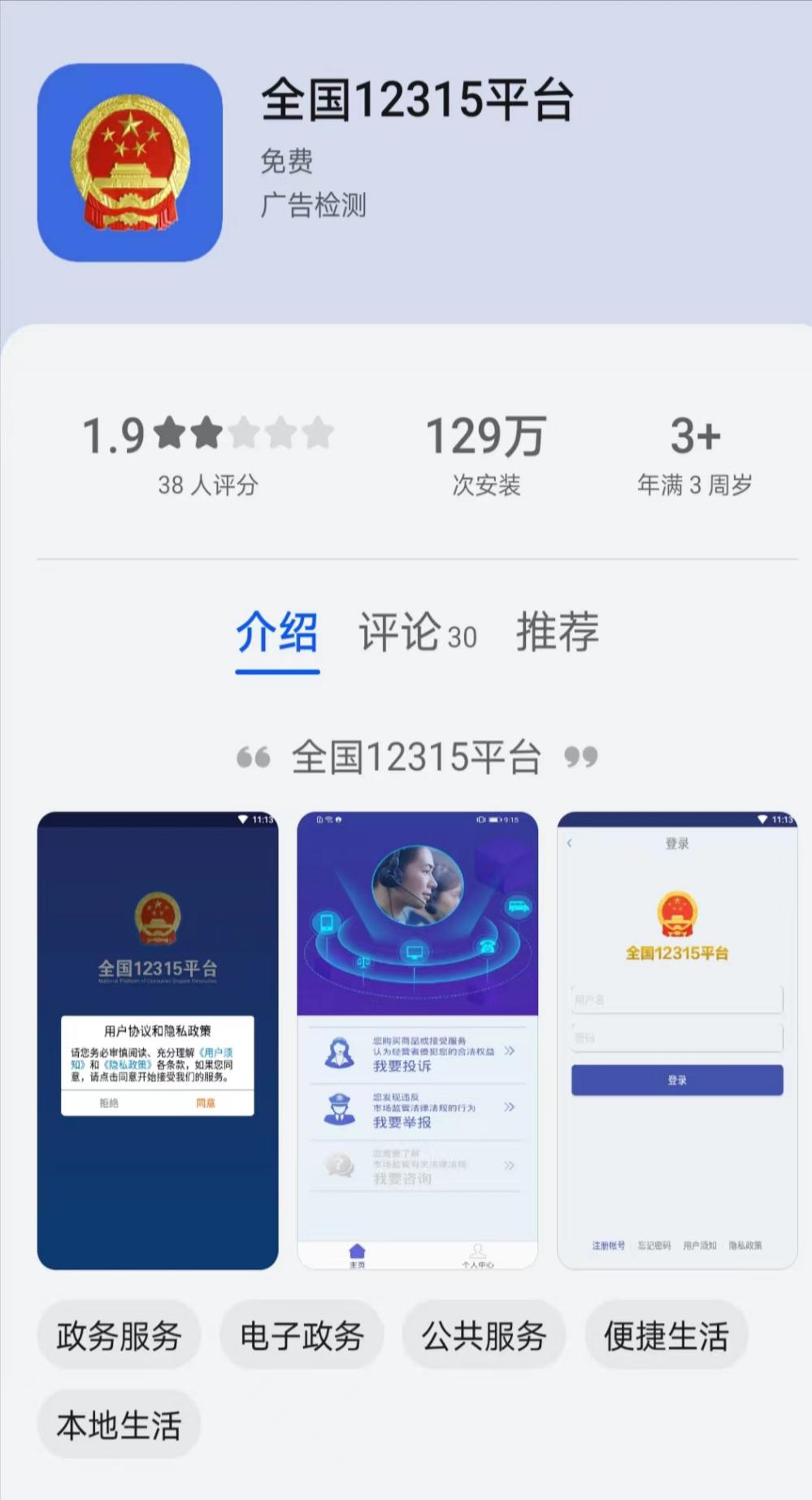This screenshot has height=1500, width=812.
Task: Switch to the 评论 tab
Action: 417,633
